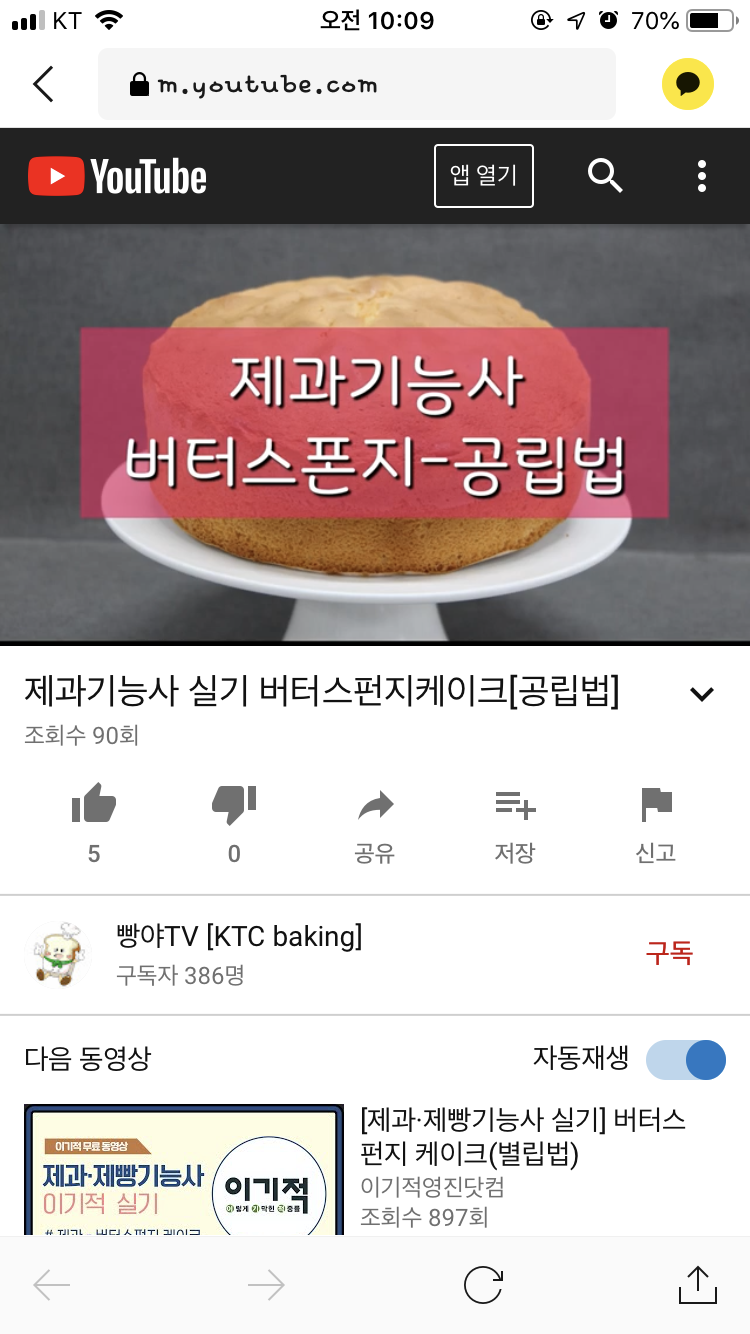Open the YouTube overflow menu
The image size is (750, 1334).
pos(702,176)
